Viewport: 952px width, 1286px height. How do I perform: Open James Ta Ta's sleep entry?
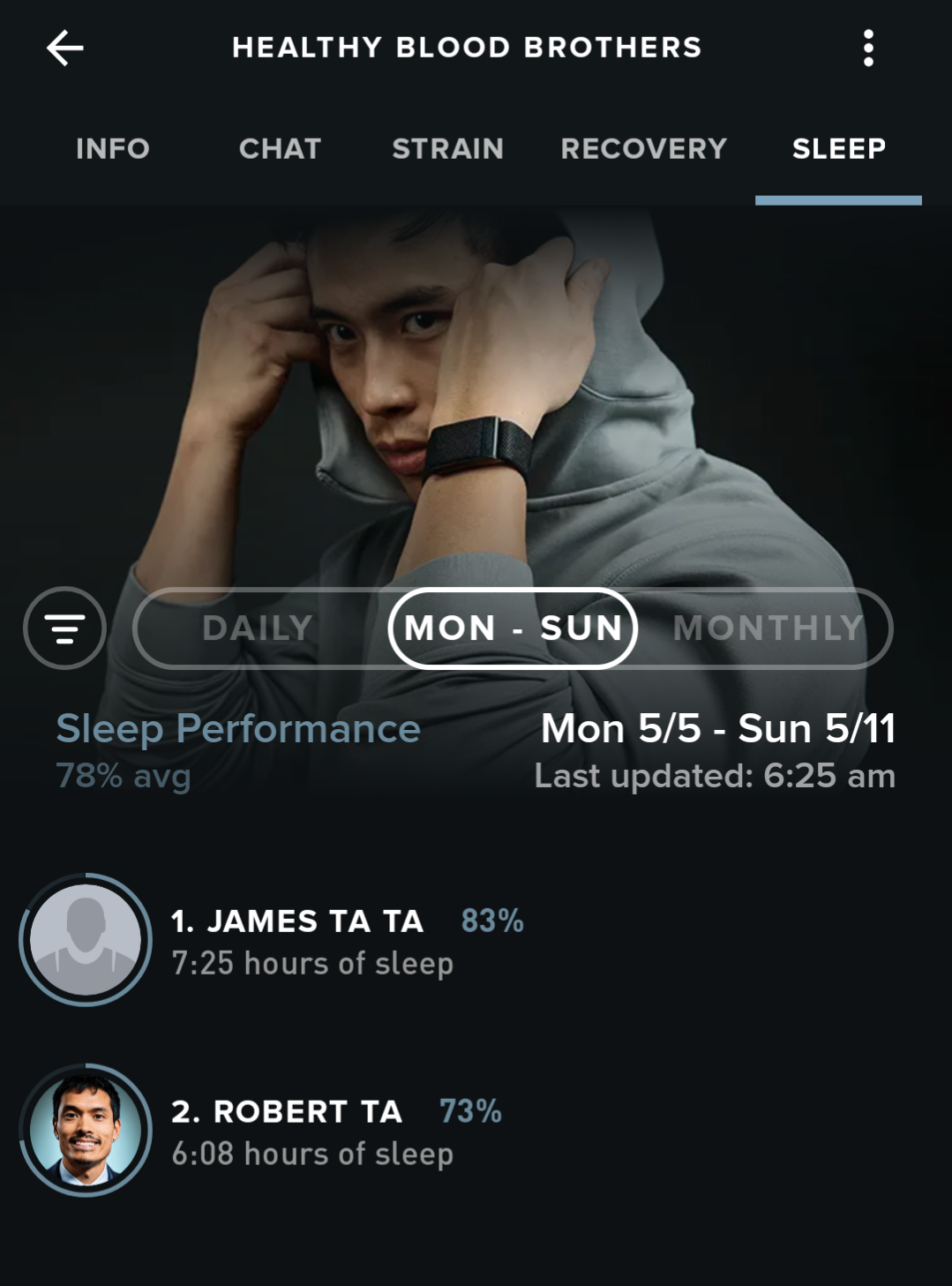[311, 941]
